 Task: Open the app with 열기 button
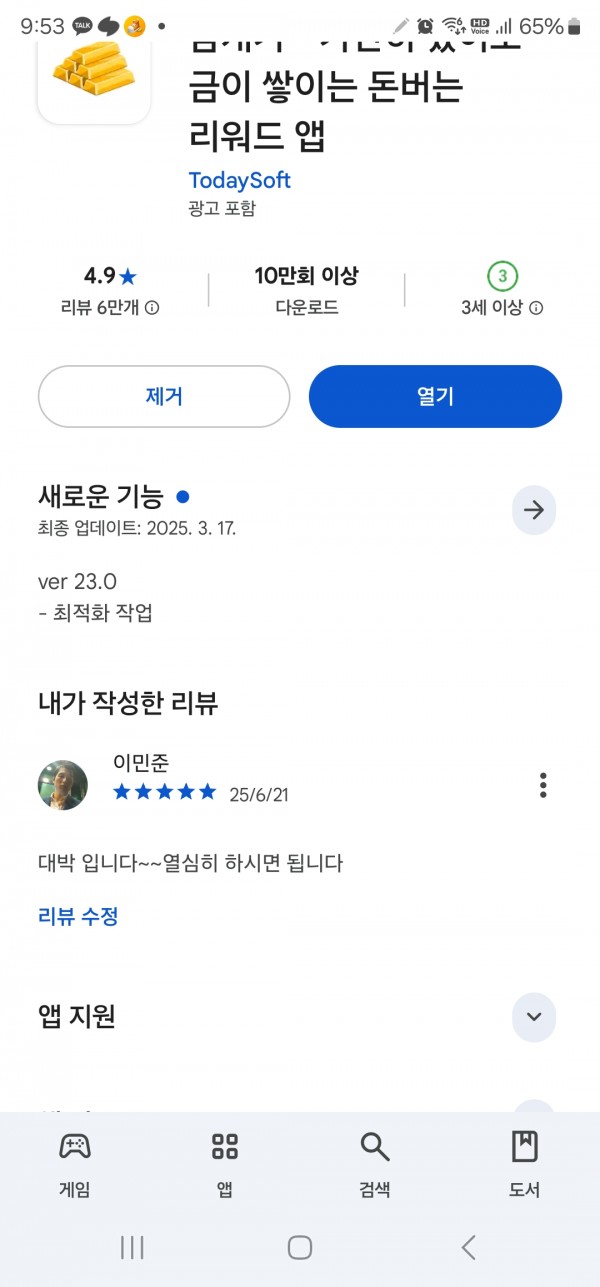click(435, 397)
